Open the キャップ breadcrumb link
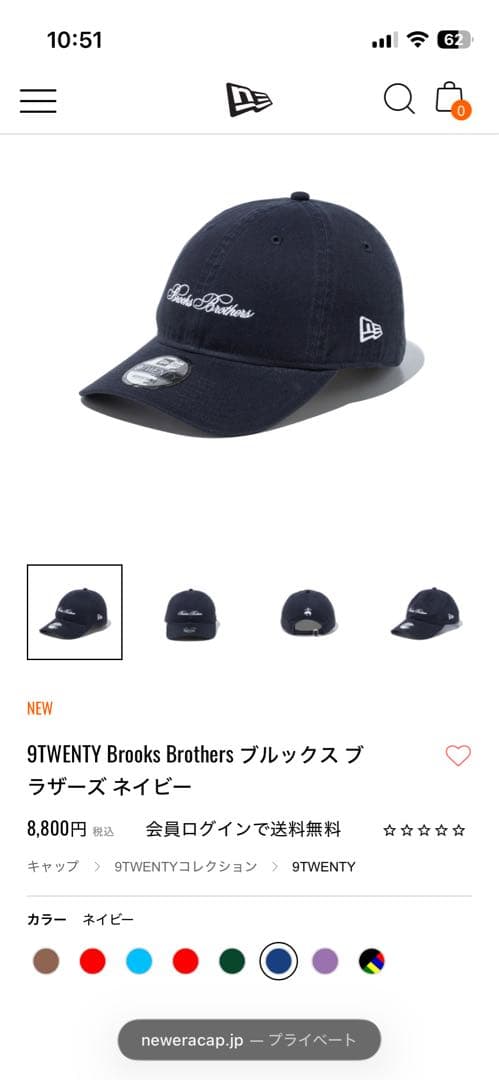Screen dimensions: 499x1080 click(53, 866)
